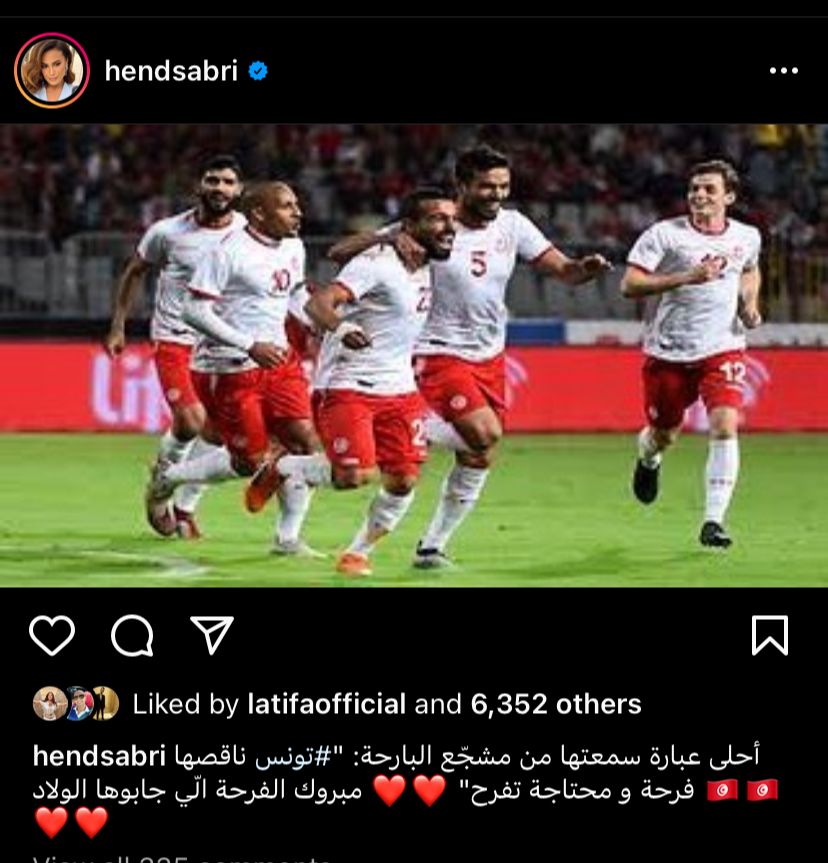This screenshot has height=863, width=828.
Task: Tap hendsabri username in the caption
Action: 100,755
